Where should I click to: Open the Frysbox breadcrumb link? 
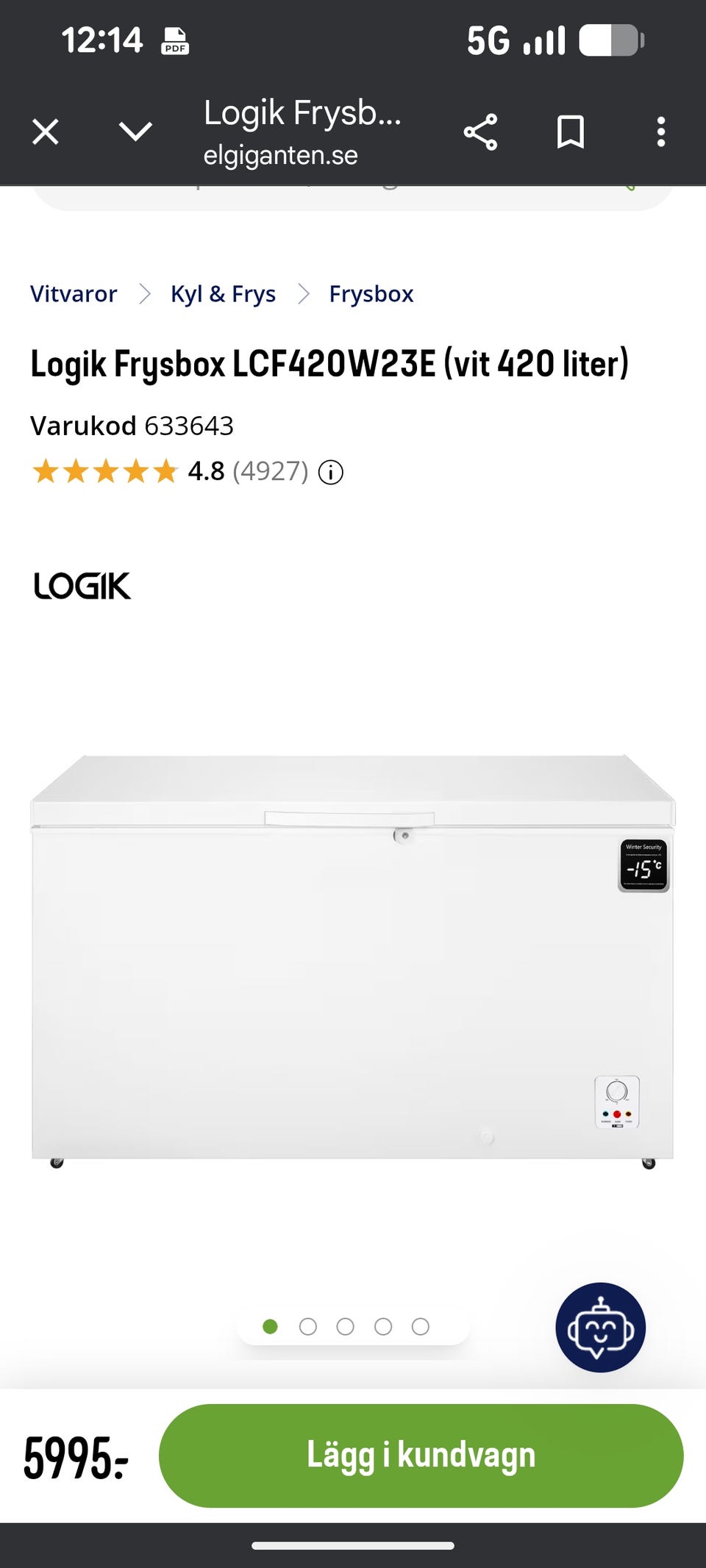click(x=371, y=294)
